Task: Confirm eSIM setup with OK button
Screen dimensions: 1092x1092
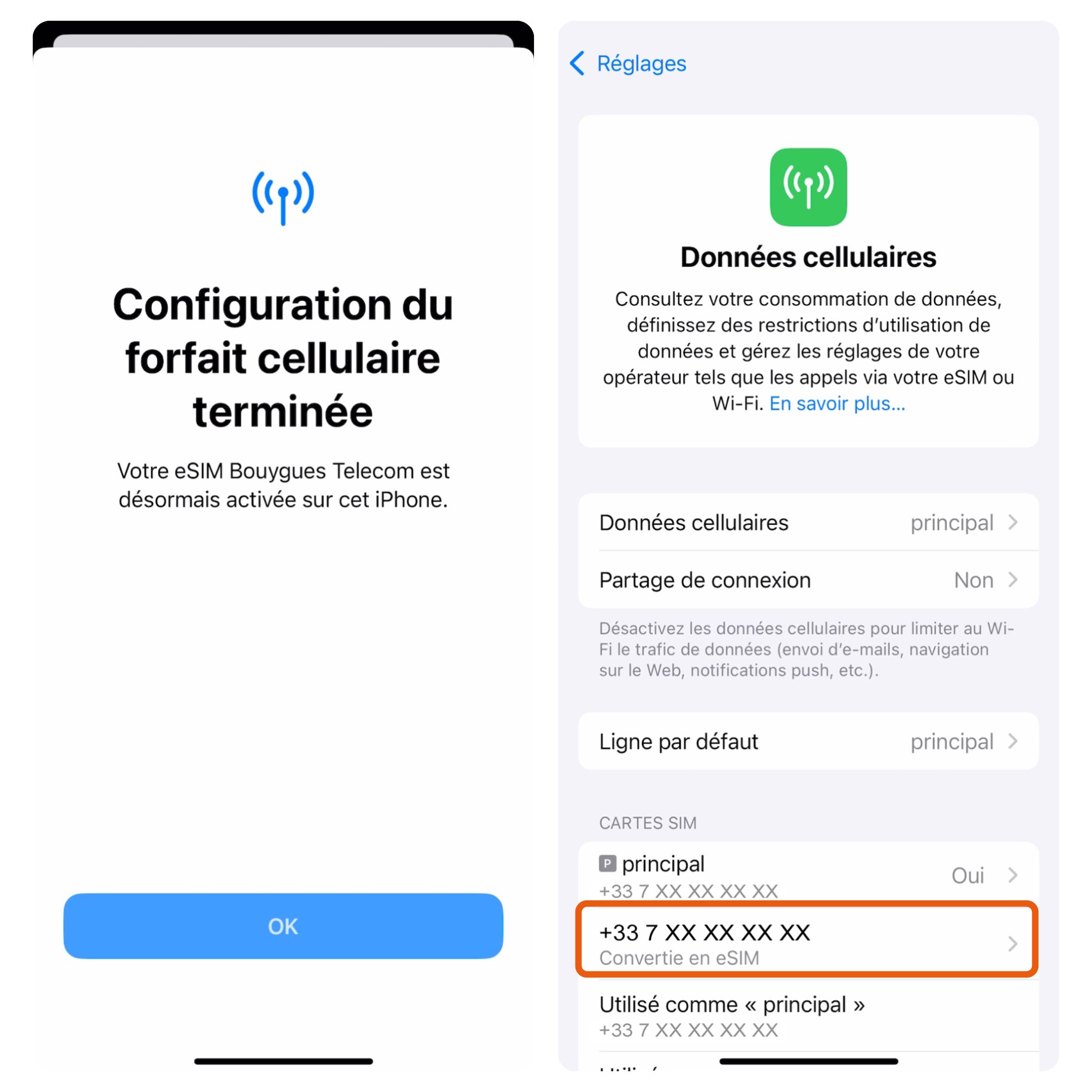Action: (x=283, y=926)
